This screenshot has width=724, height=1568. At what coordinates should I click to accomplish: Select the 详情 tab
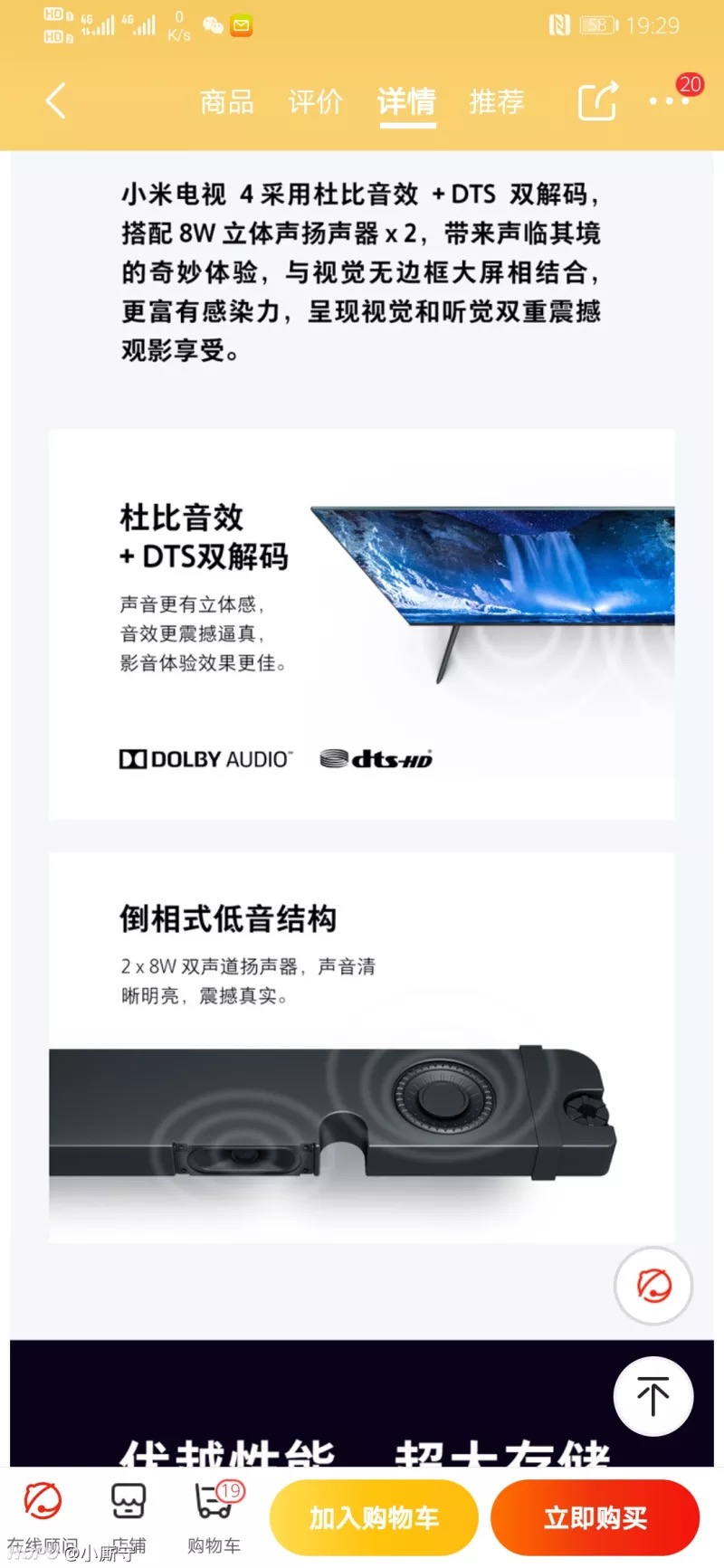pos(406,101)
